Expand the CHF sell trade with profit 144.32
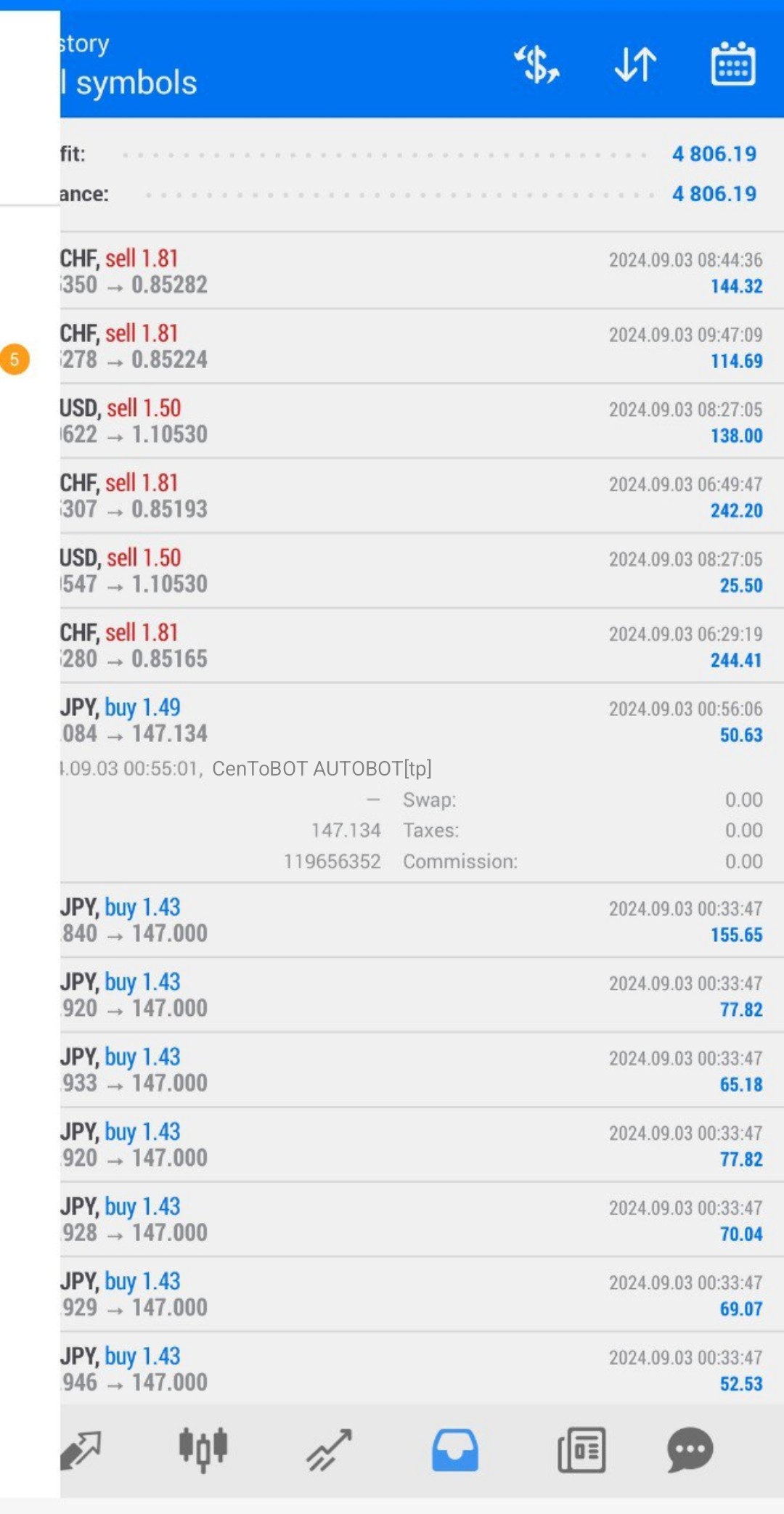This screenshot has height=1514, width=784. (x=422, y=272)
